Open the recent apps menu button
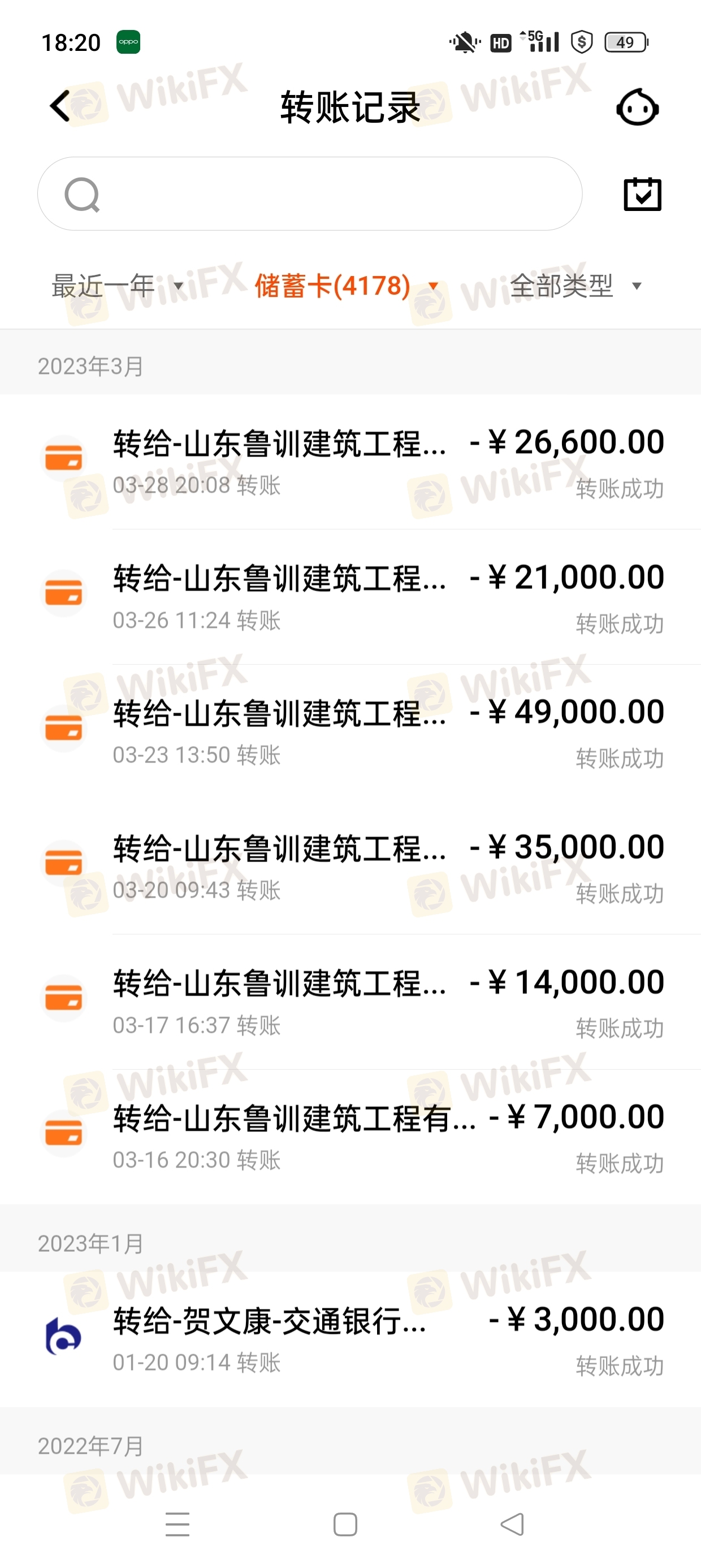 click(178, 1524)
